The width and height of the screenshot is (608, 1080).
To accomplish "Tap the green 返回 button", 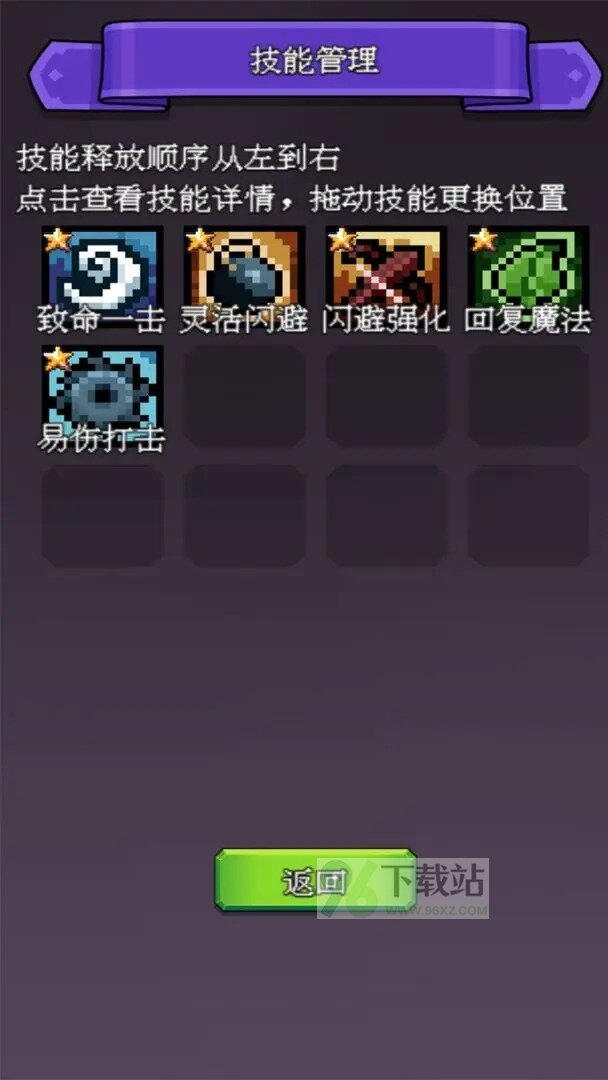I will [x=315, y=880].
